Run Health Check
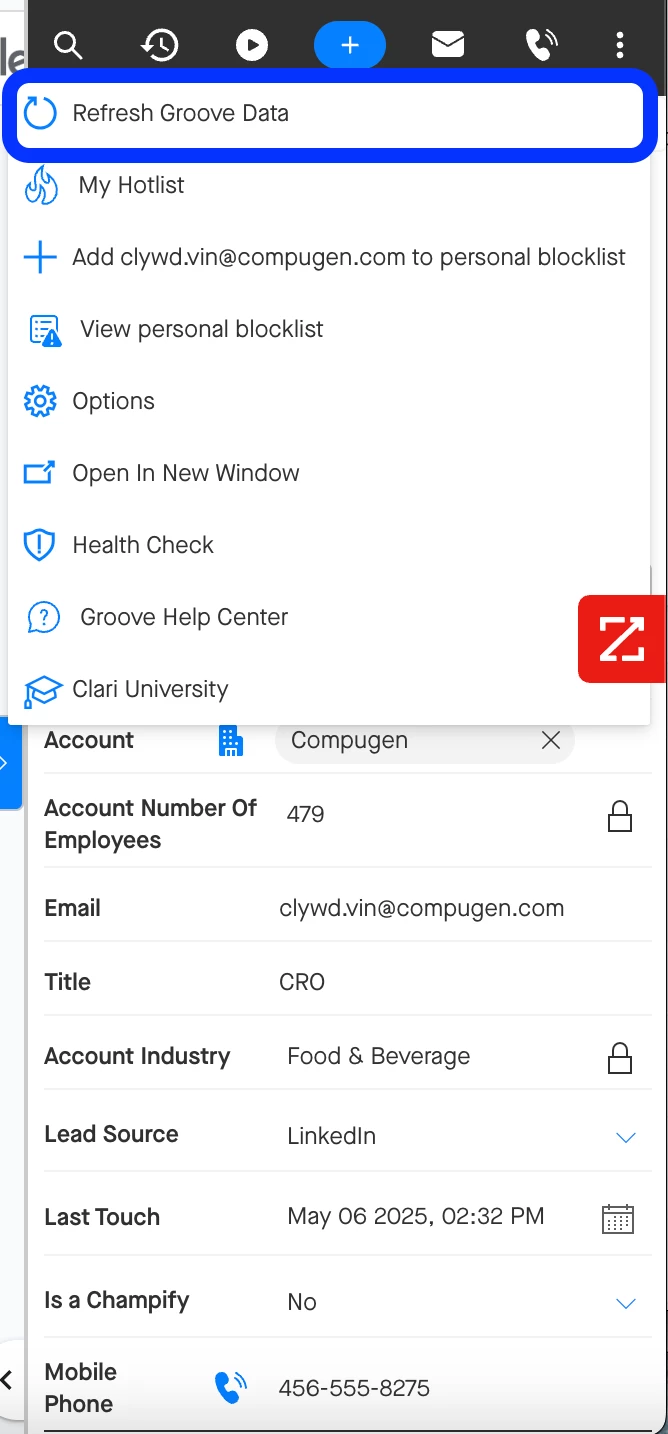Image resolution: width=668 pixels, height=1434 pixels. pos(329,546)
